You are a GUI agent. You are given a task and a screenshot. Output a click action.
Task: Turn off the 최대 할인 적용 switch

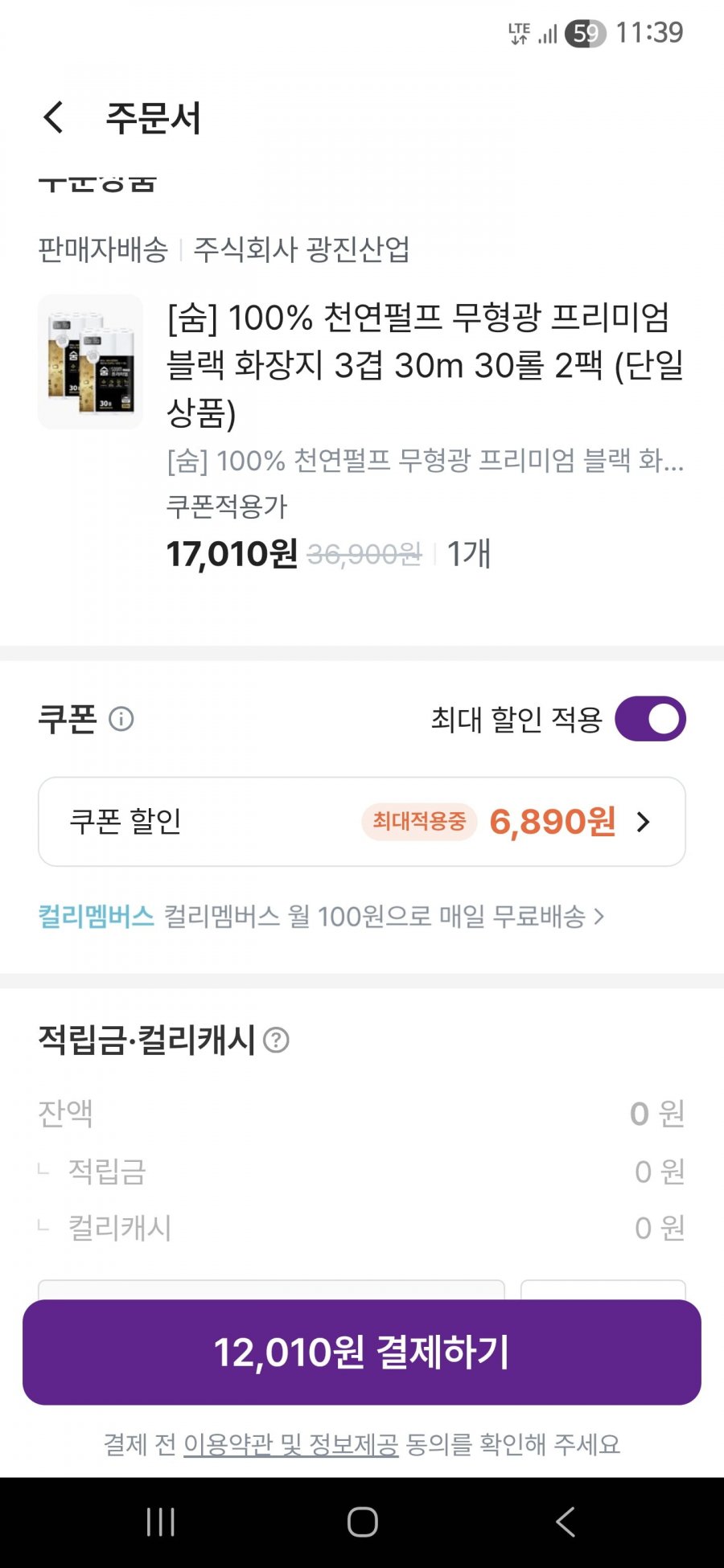[650, 719]
